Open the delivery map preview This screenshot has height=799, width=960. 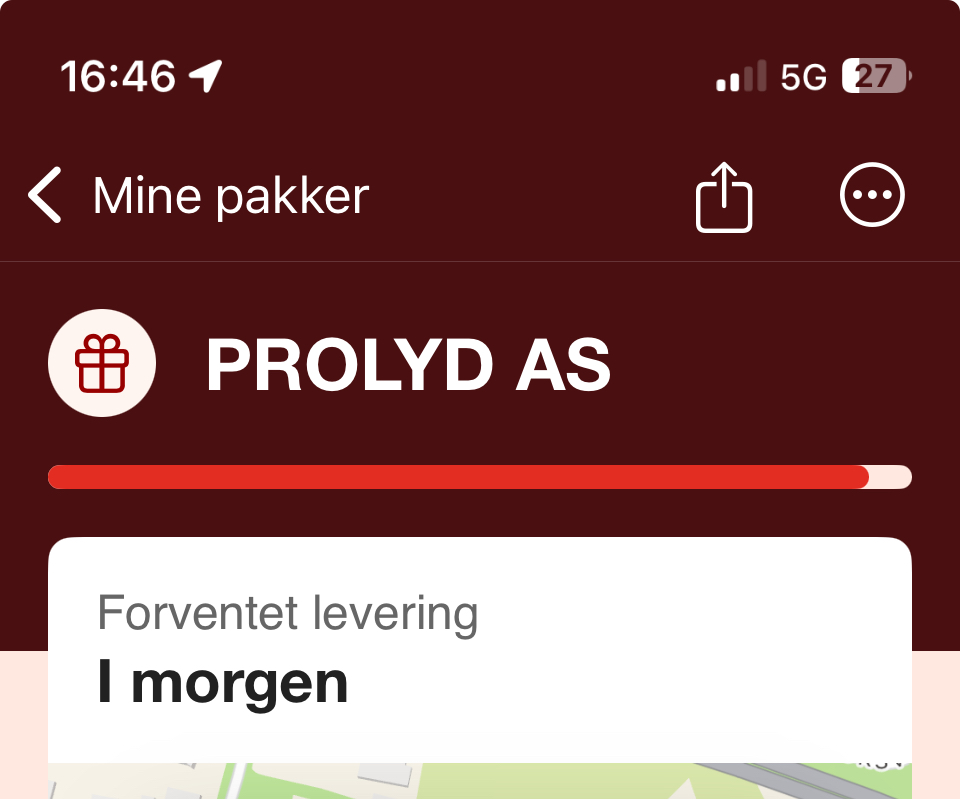pos(480,780)
